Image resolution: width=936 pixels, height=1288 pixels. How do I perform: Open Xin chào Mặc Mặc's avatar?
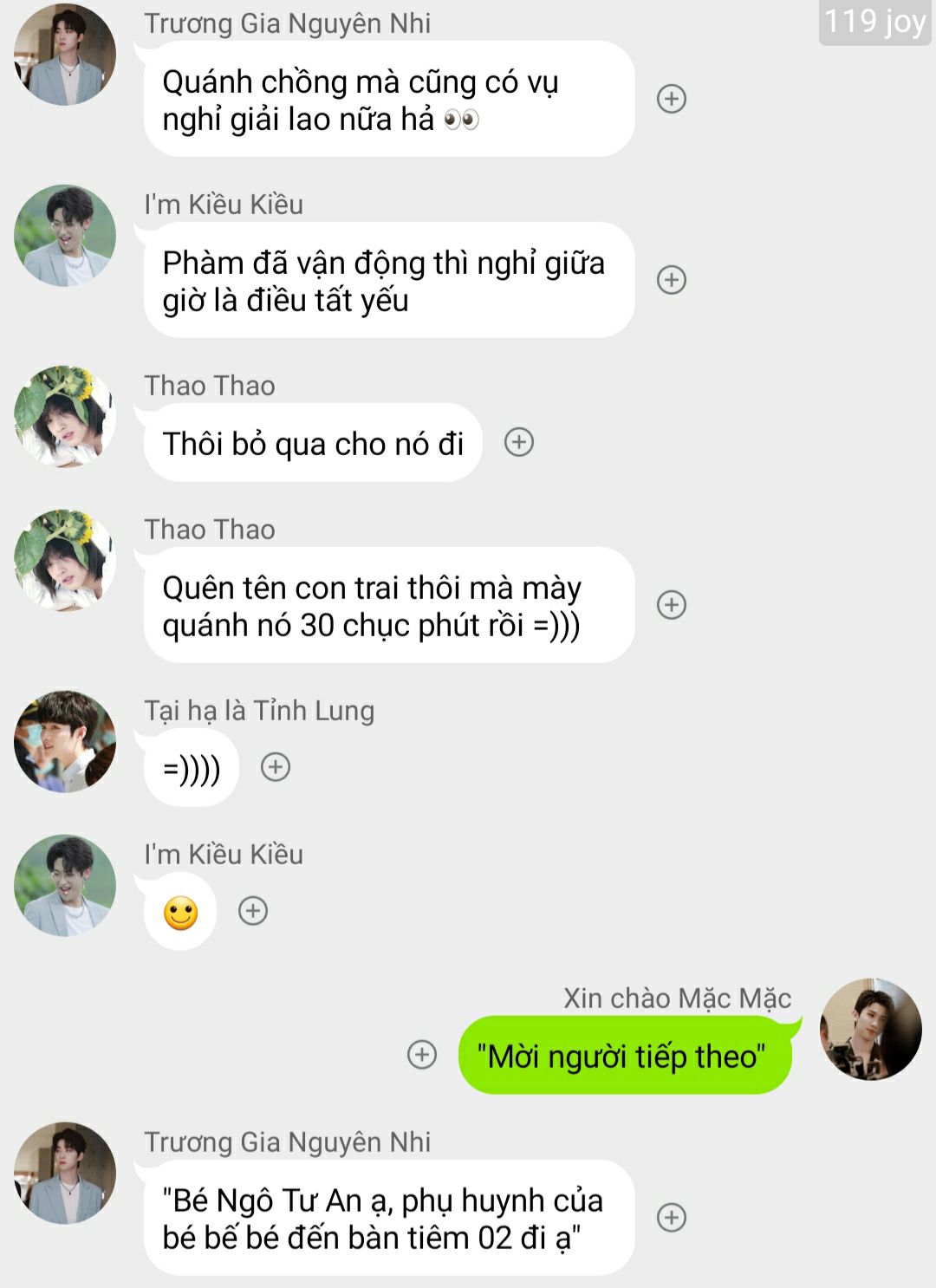870,1030
